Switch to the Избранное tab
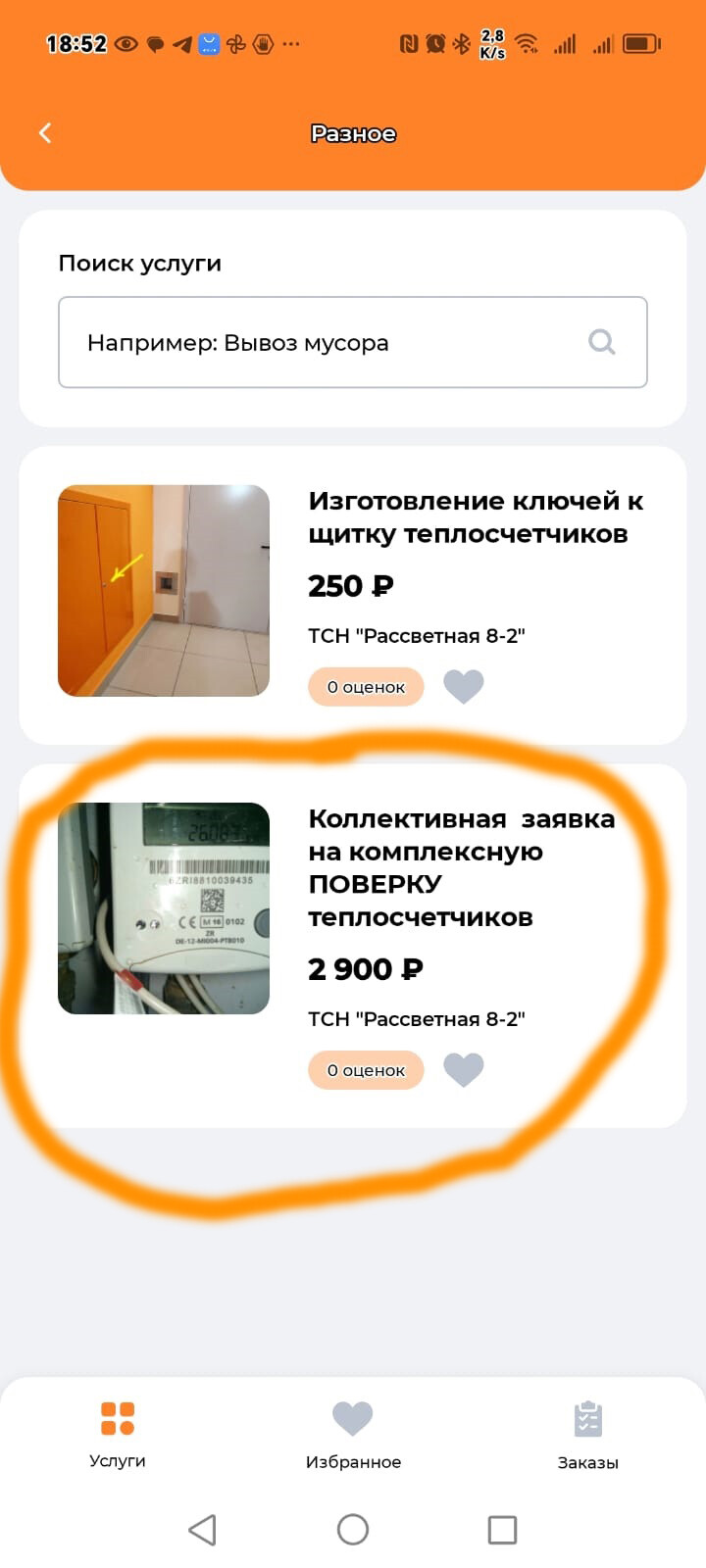This screenshot has width=706, height=1568. [x=353, y=1434]
